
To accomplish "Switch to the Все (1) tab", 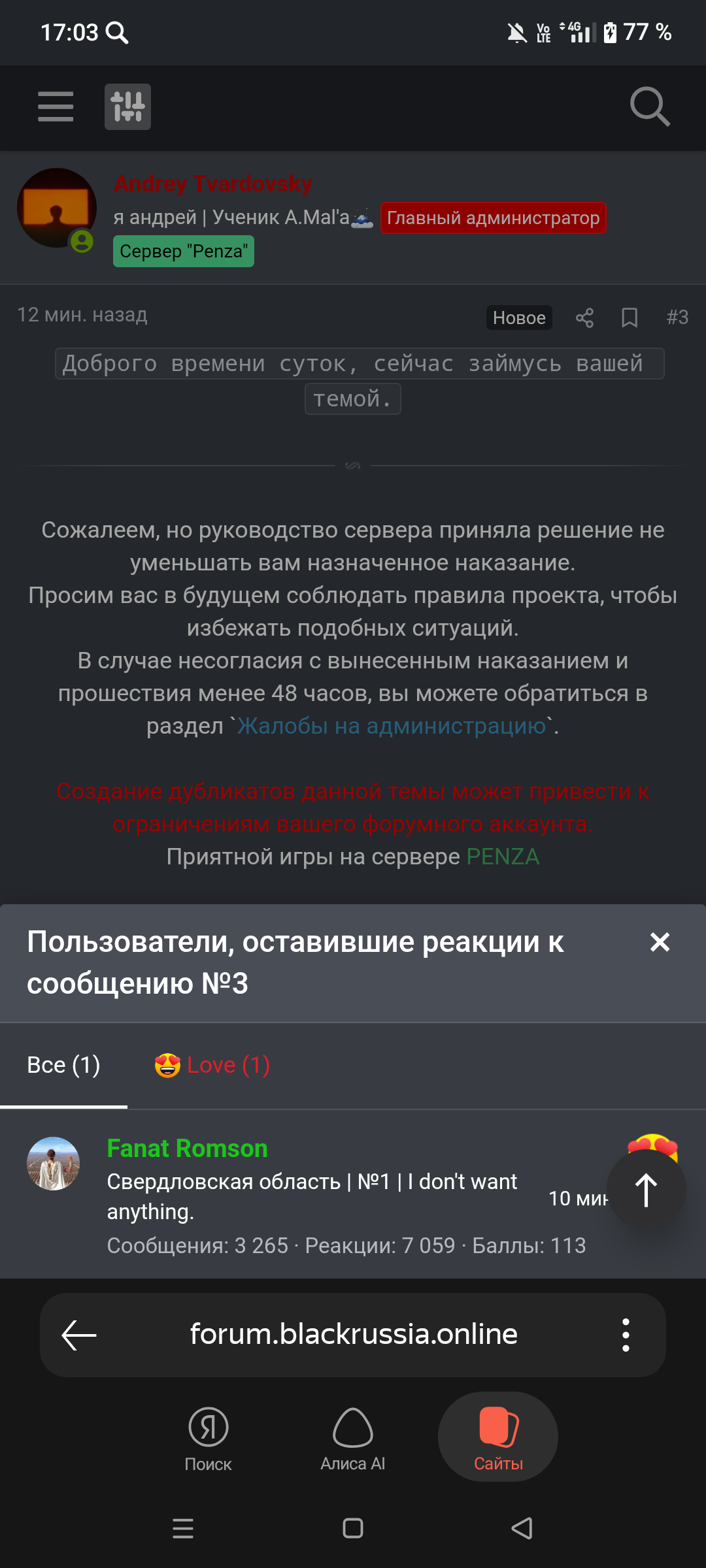I will [x=63, y=1065].
